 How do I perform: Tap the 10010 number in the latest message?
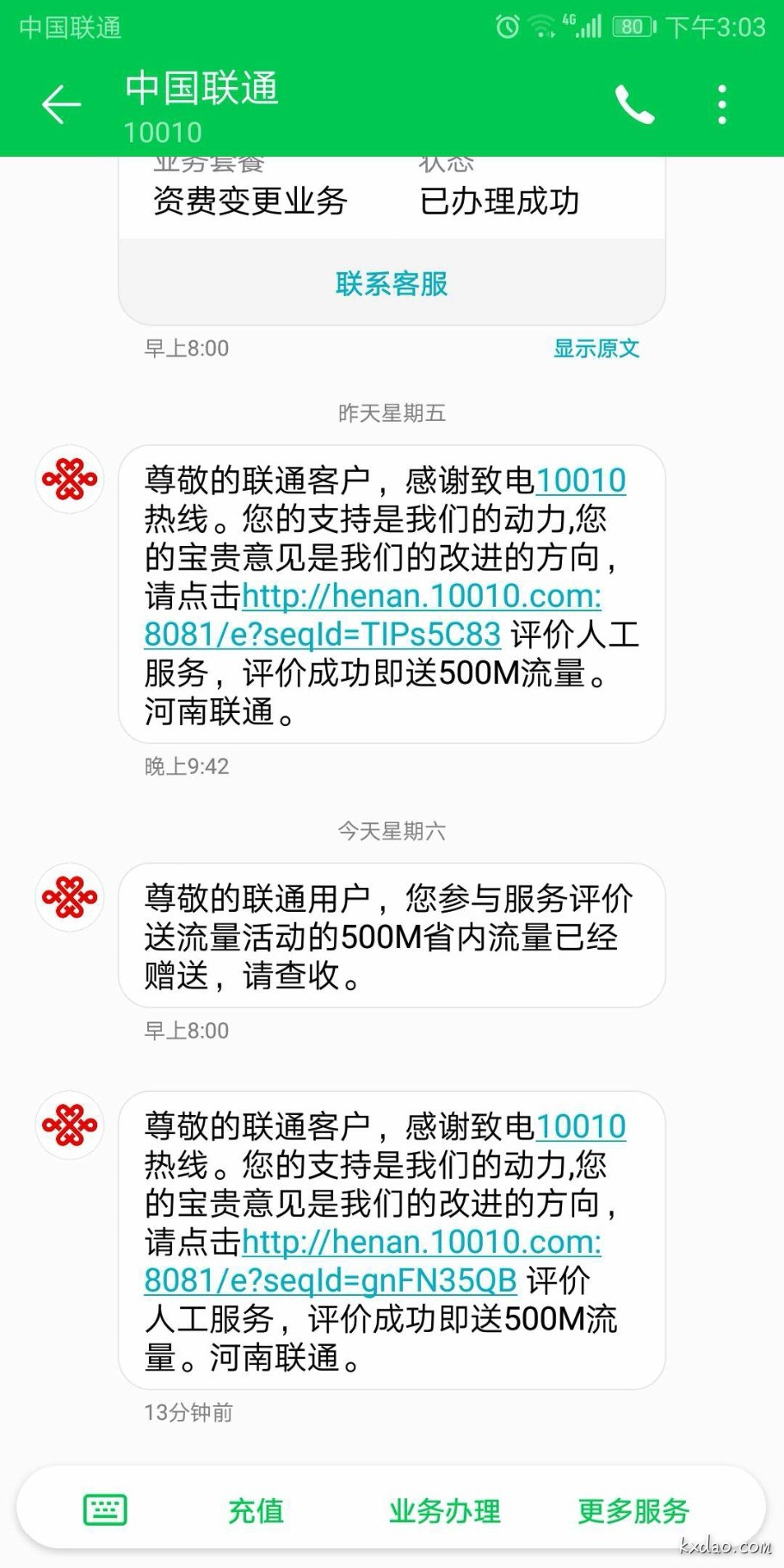tap(581, 1126)
